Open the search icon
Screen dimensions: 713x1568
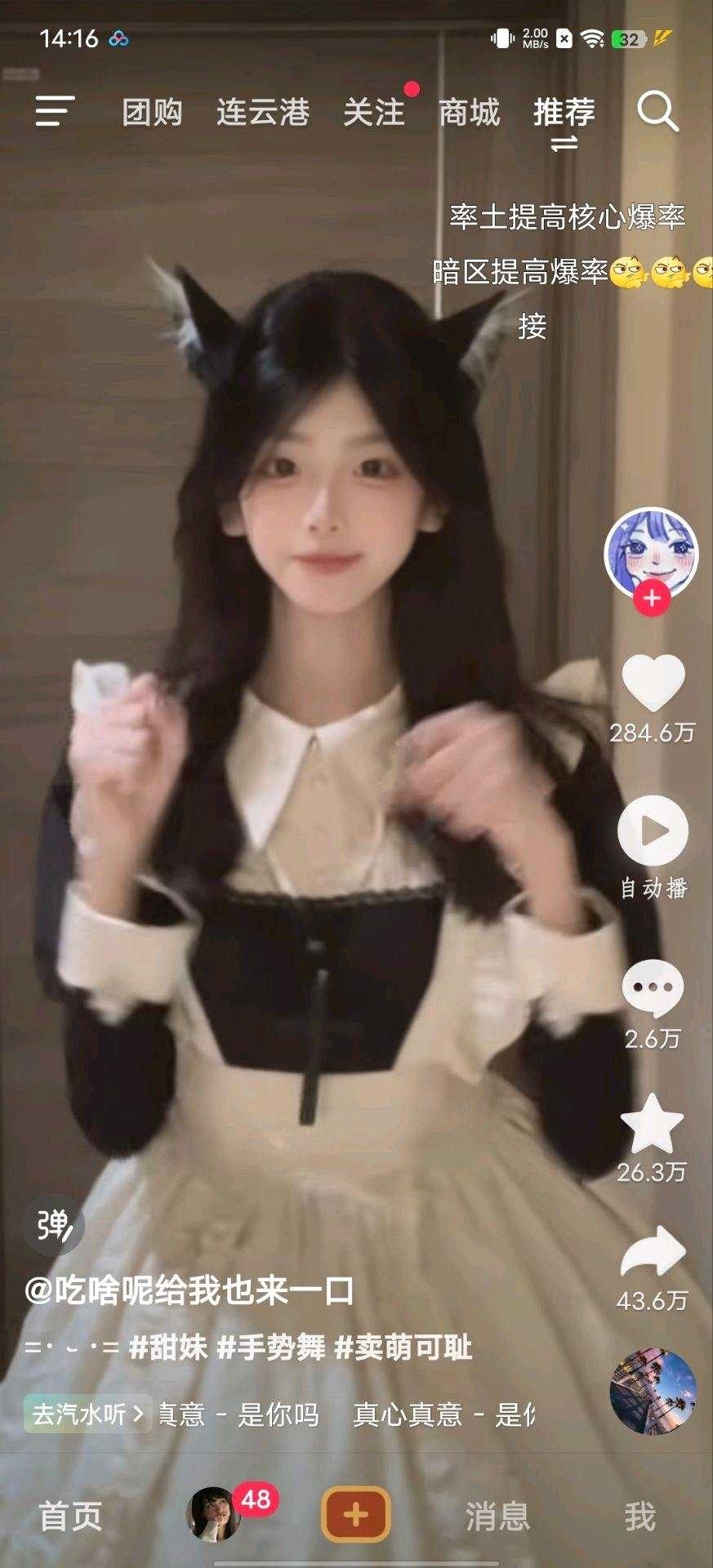click(657, 111)
